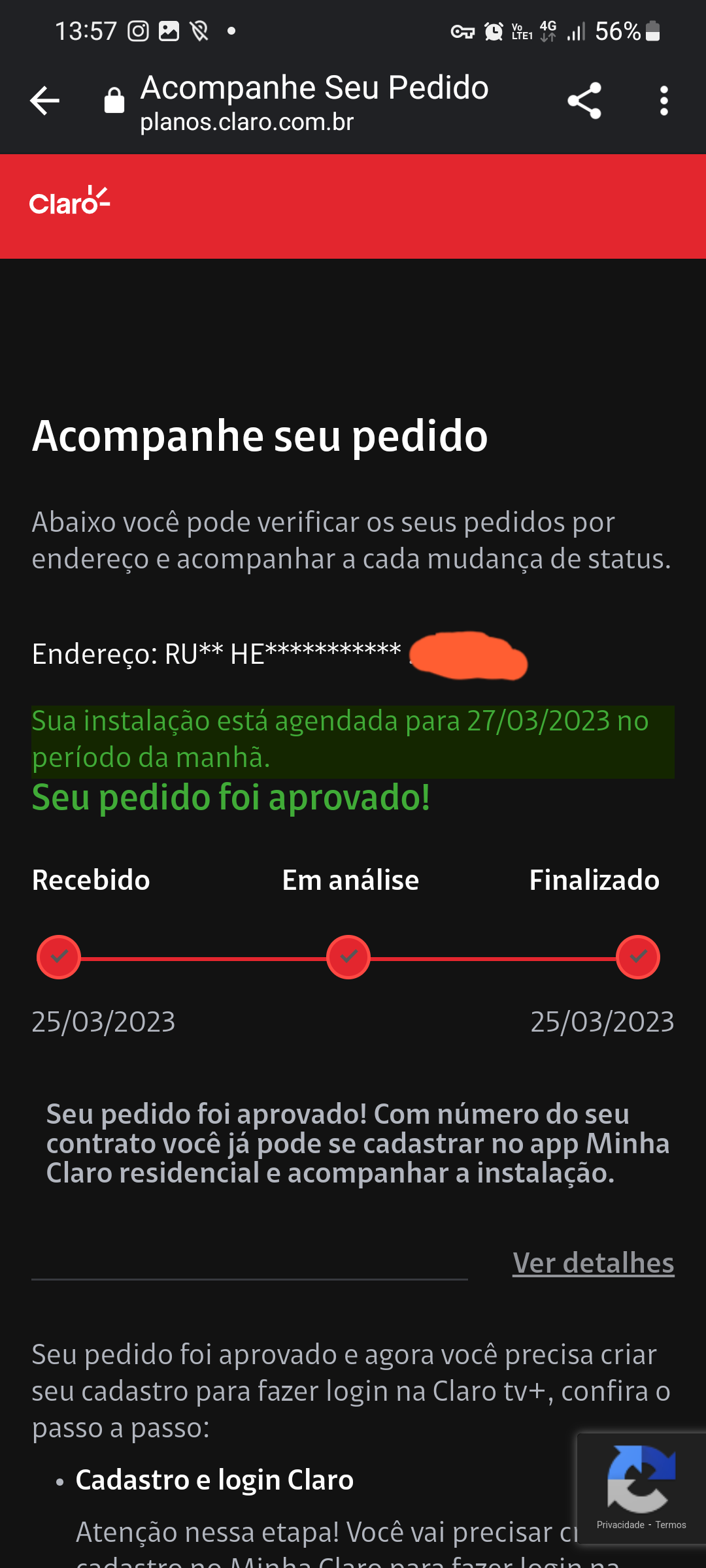The width and height of the screenshot is (706, 1568).
Task: Share this order tracking page
Action: point(584,101)
